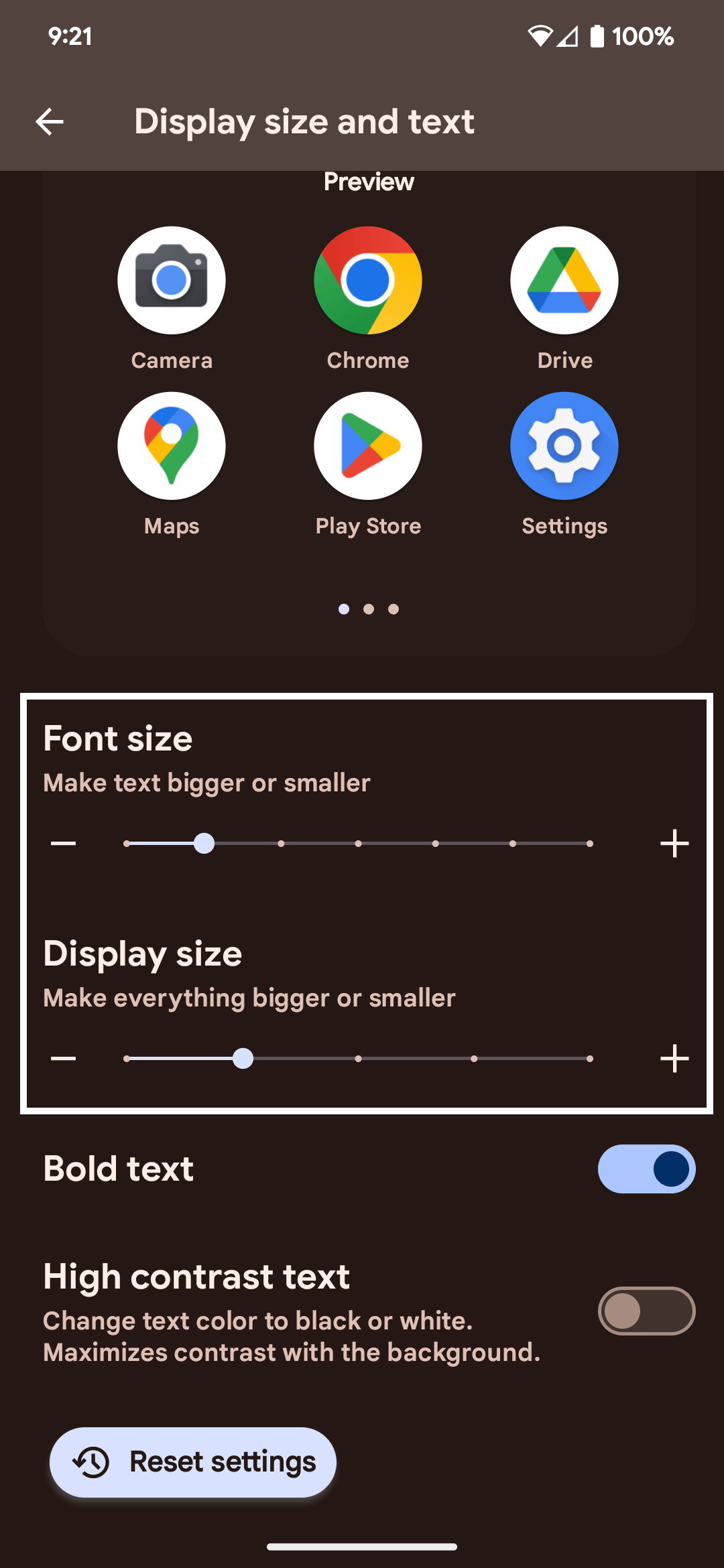Make display size smaller with minus button

coord(64,1059)
